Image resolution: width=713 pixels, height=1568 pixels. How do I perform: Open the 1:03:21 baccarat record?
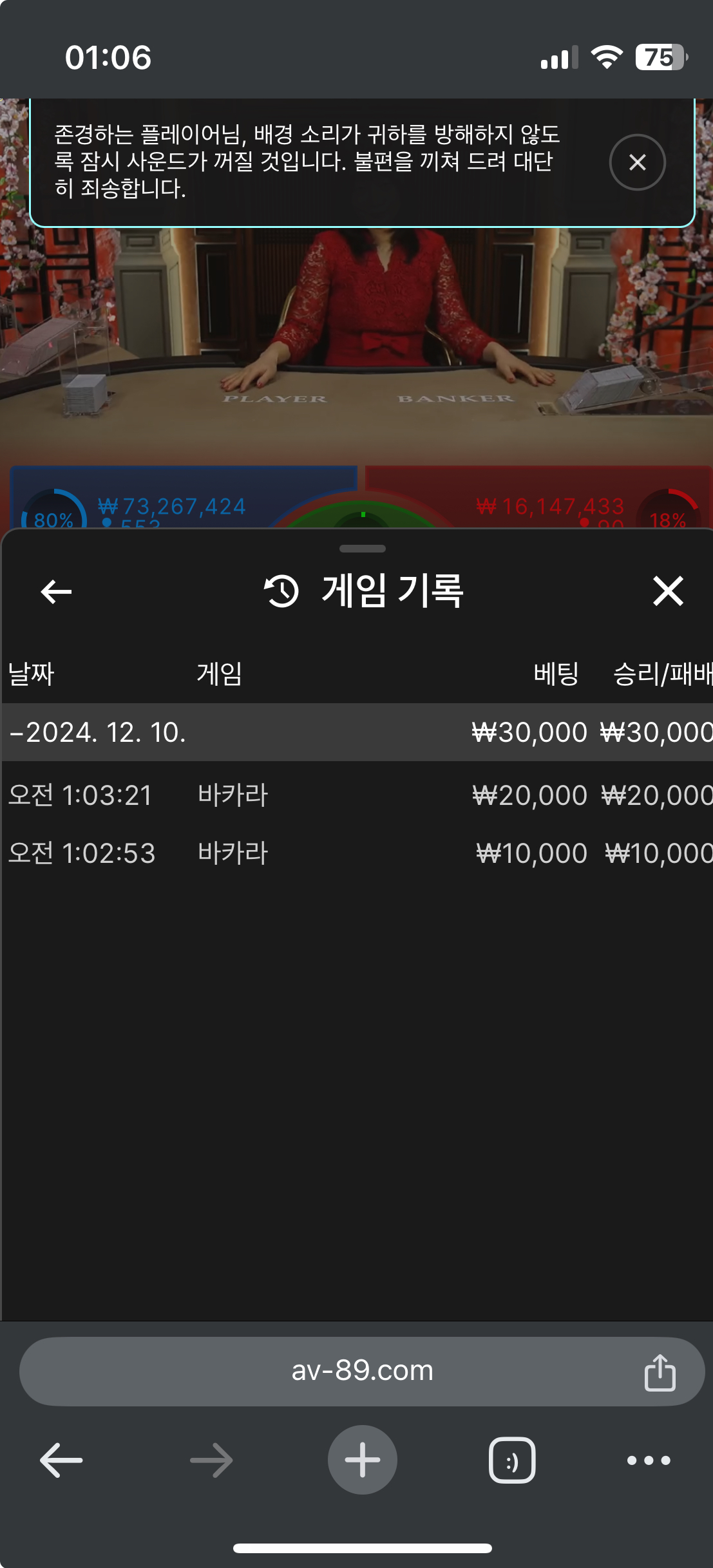[356, 795]
